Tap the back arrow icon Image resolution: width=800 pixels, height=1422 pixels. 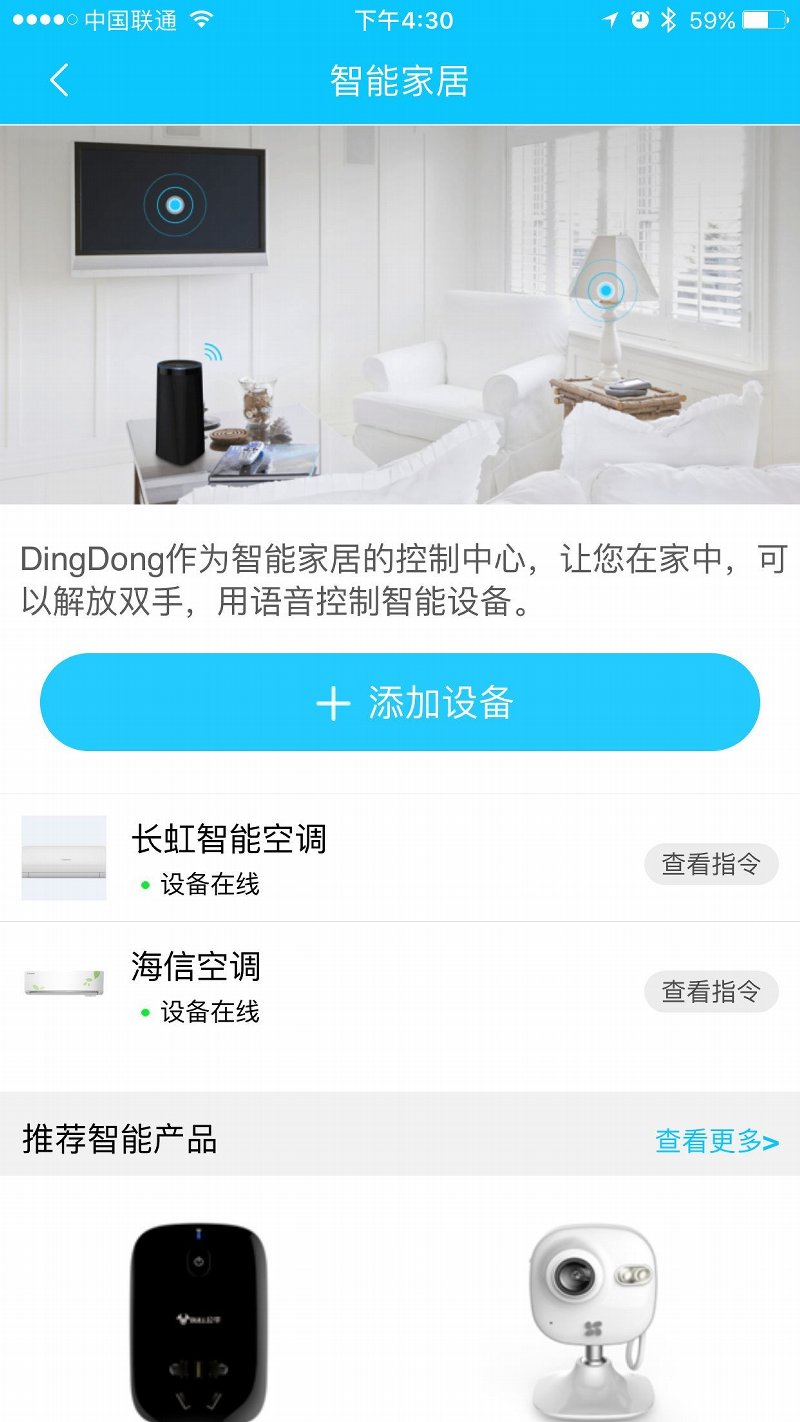coord(57,80)
